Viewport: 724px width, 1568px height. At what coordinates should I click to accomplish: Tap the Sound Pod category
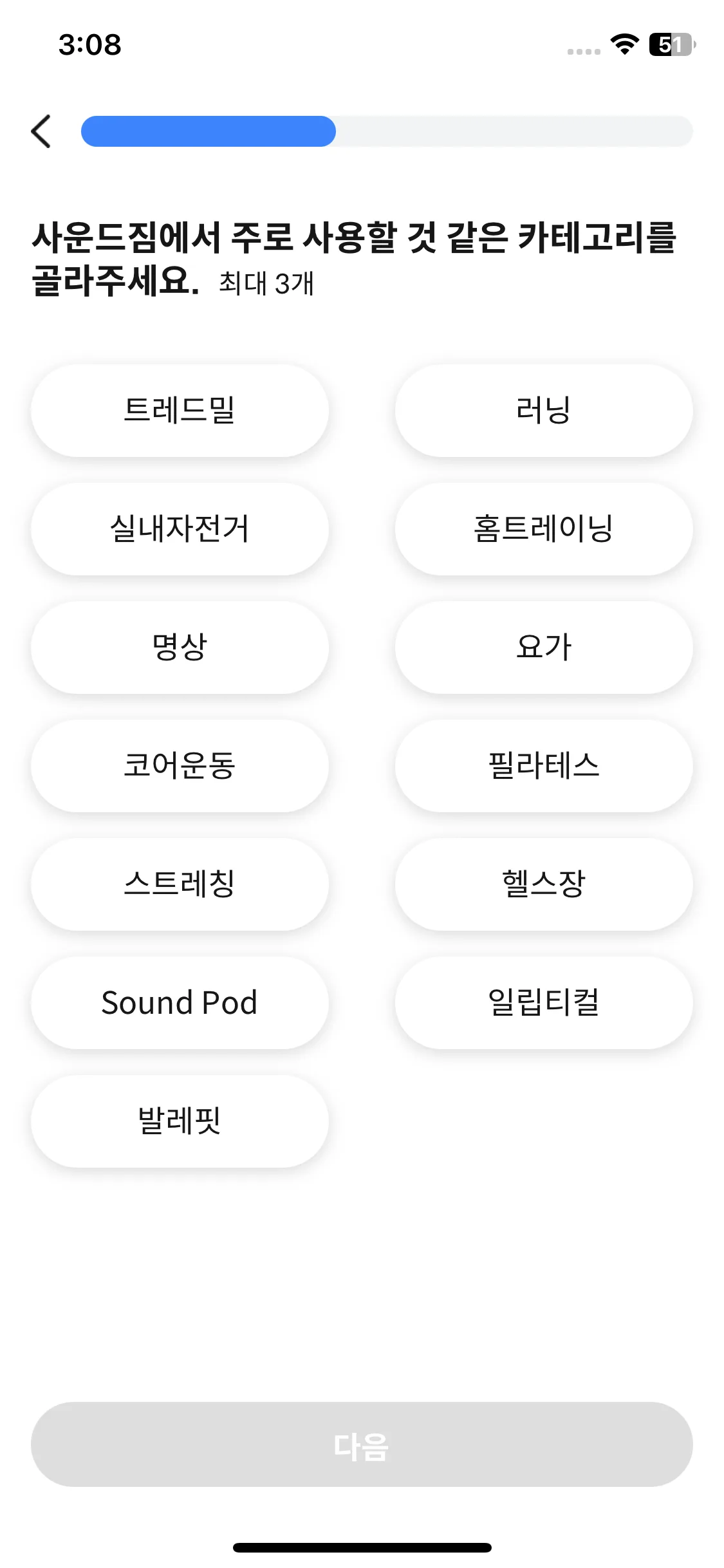[x=180, y=1003]
